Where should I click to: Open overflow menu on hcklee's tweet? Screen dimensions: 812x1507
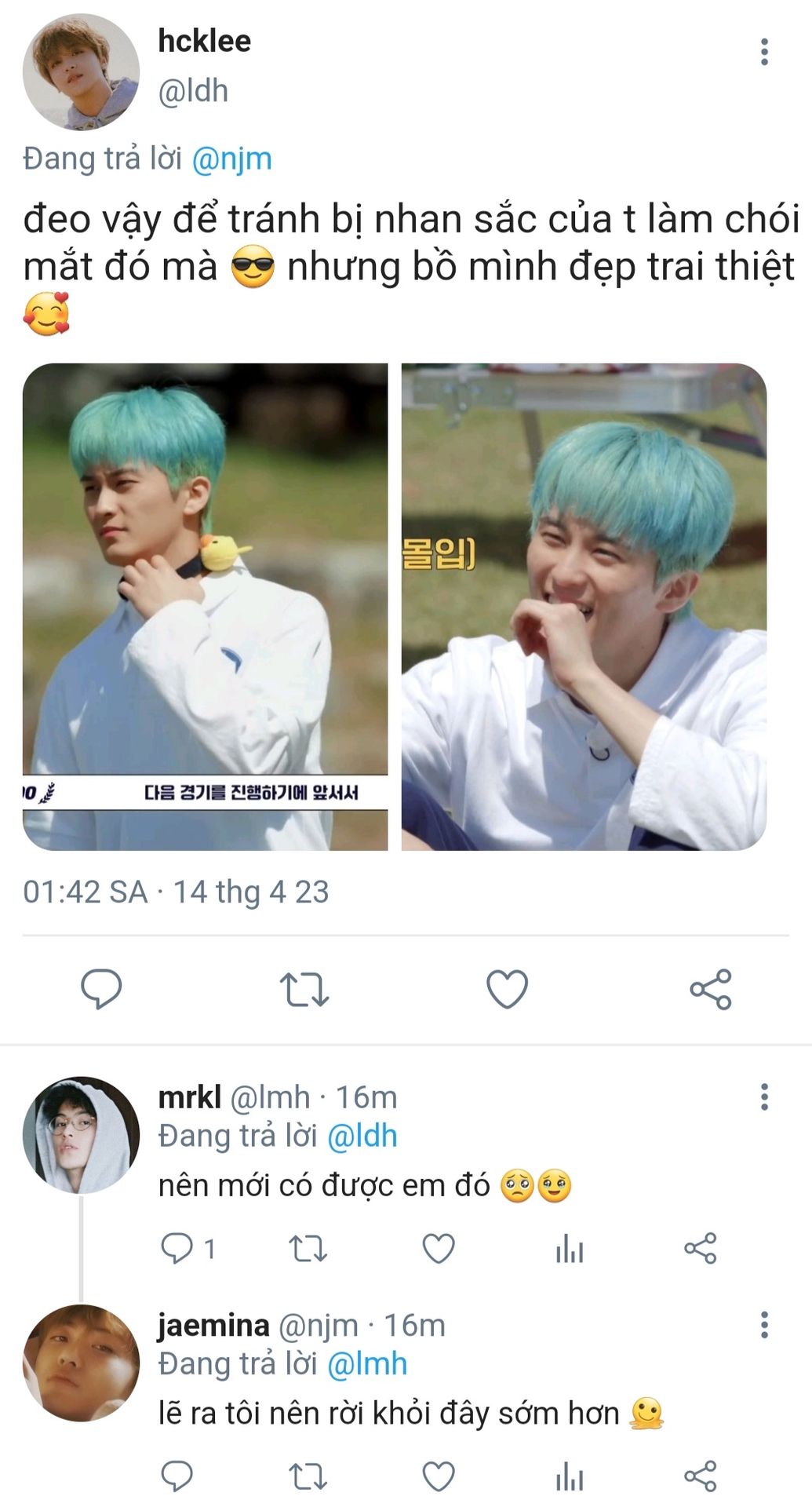763,52
